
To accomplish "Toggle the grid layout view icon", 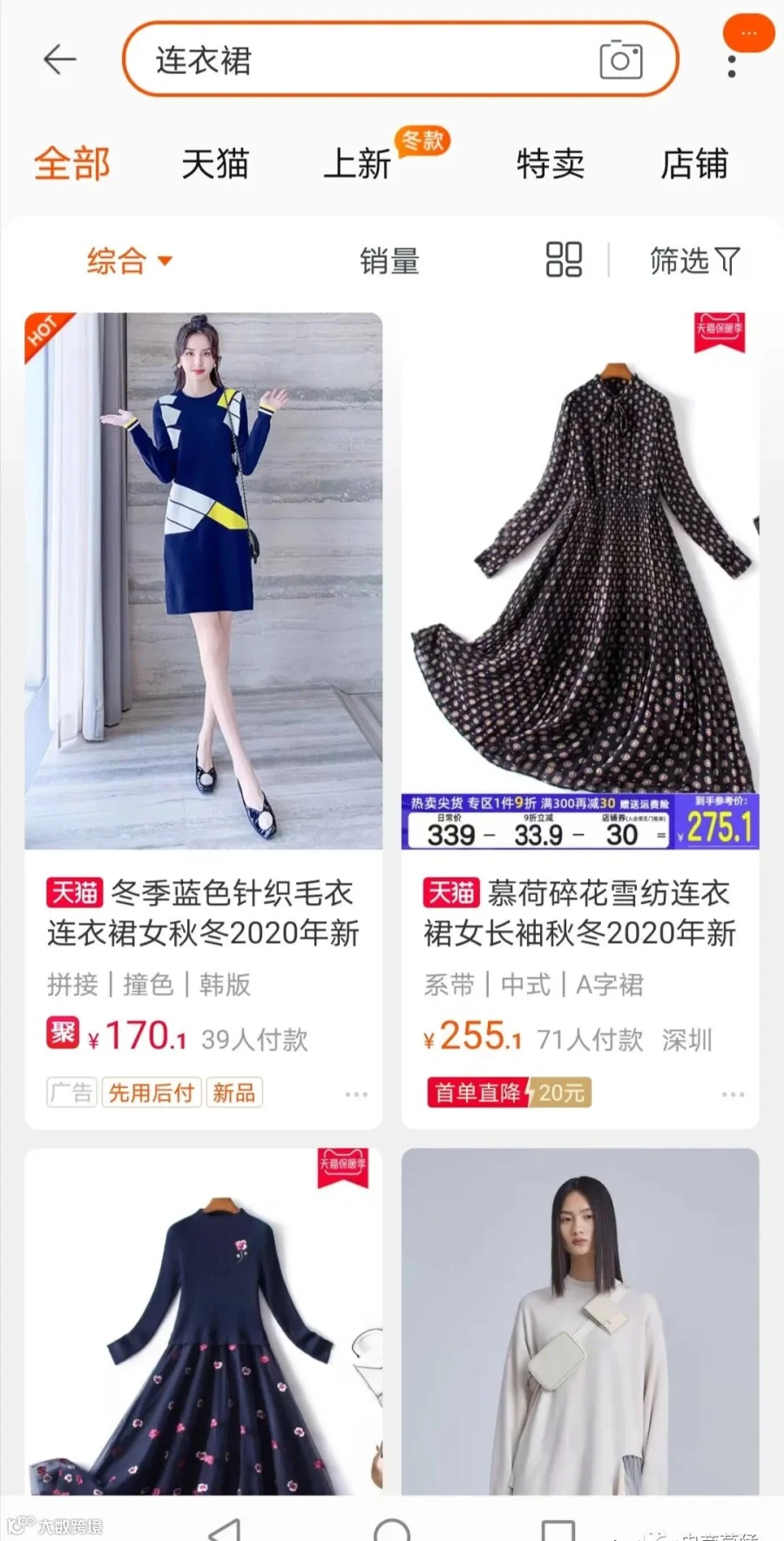I will point(564,260).
